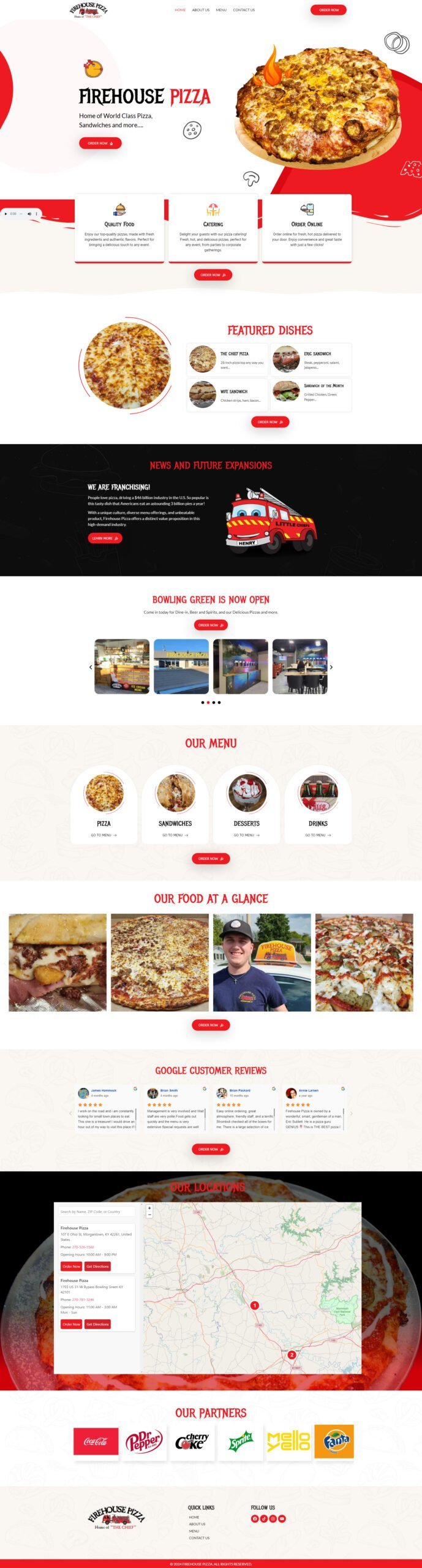Open the Instagram icon under Follow Us
422x1568 pixels.
[x=273, y=1518]
